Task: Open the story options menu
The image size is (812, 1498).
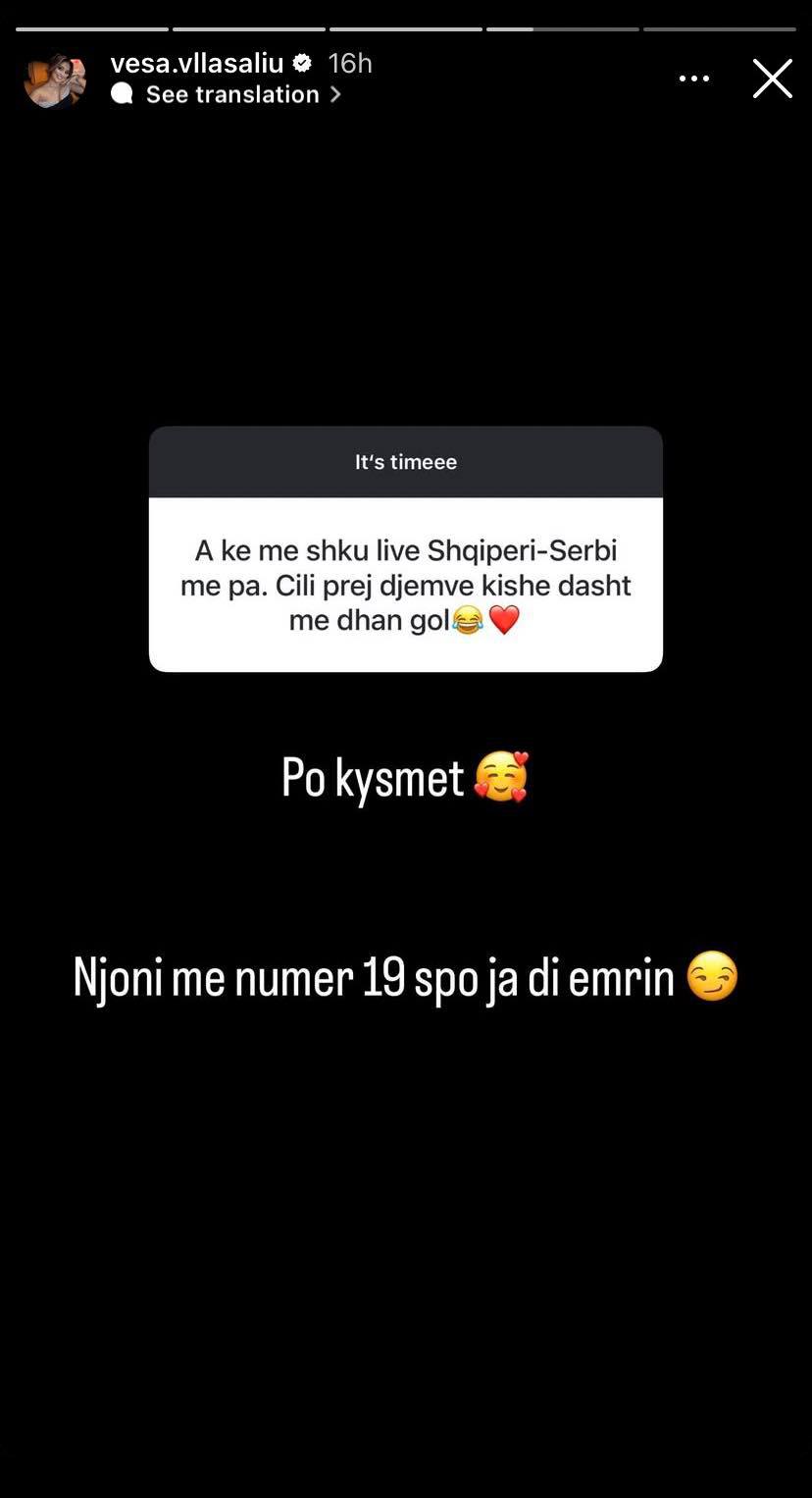Action: [x=693, y=78]
